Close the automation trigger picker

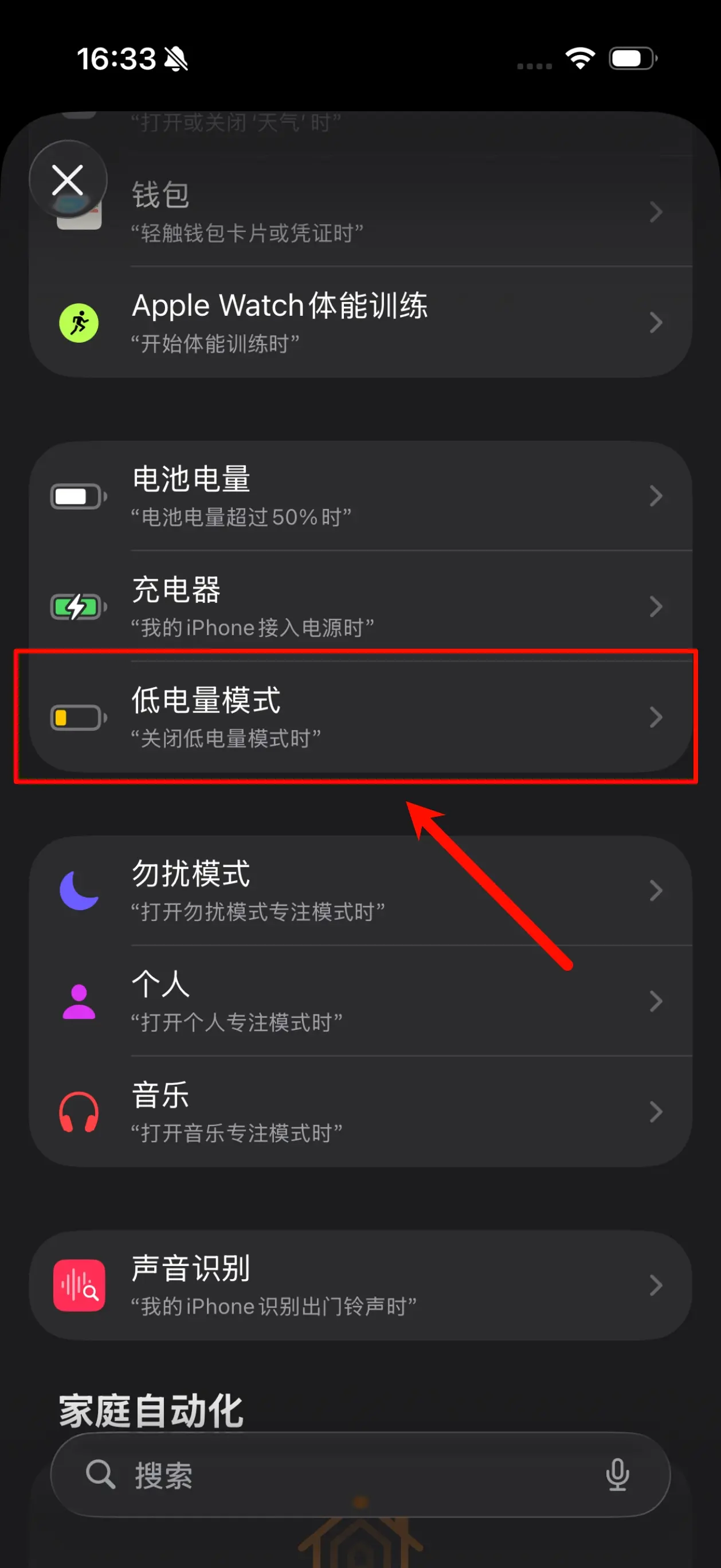[x=68, y=180]
